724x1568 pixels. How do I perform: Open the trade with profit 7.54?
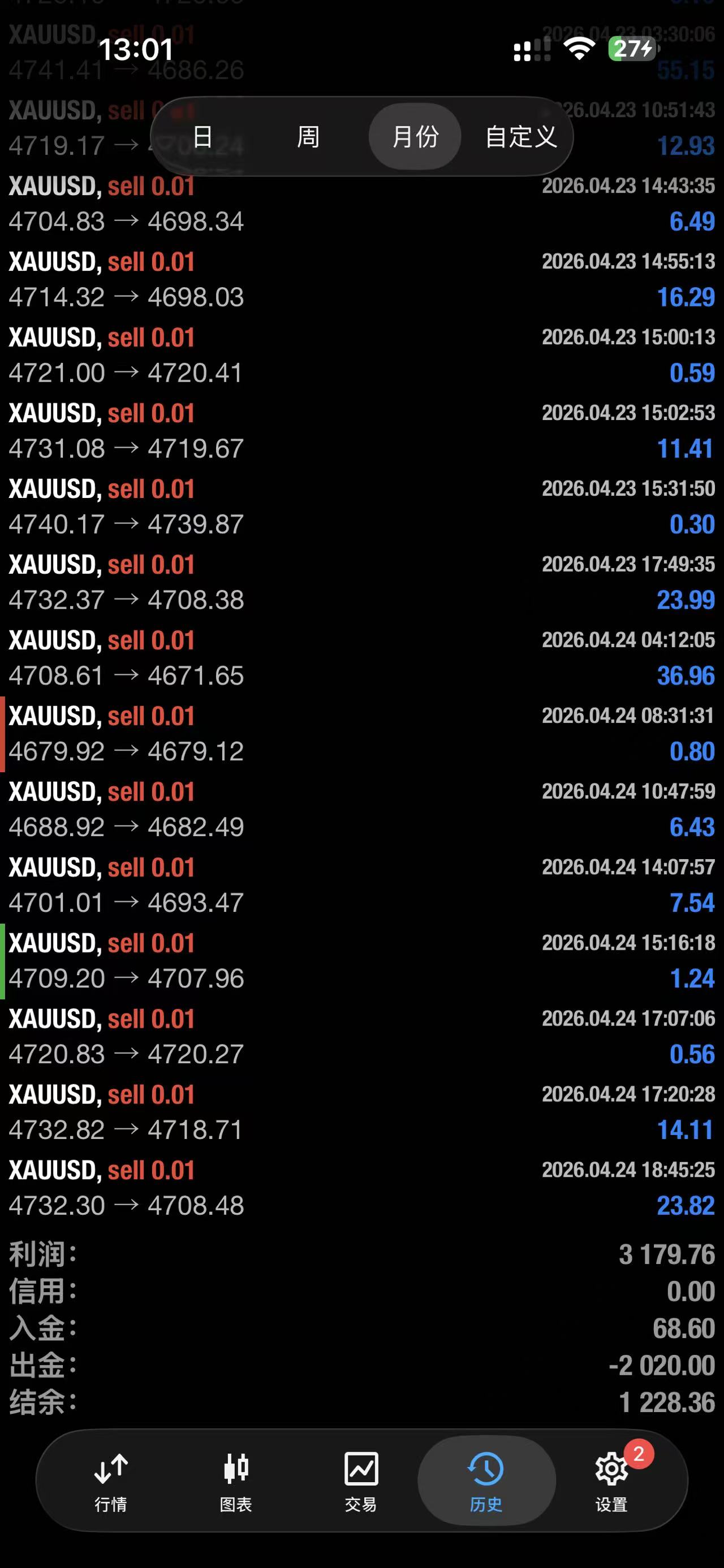361,885
